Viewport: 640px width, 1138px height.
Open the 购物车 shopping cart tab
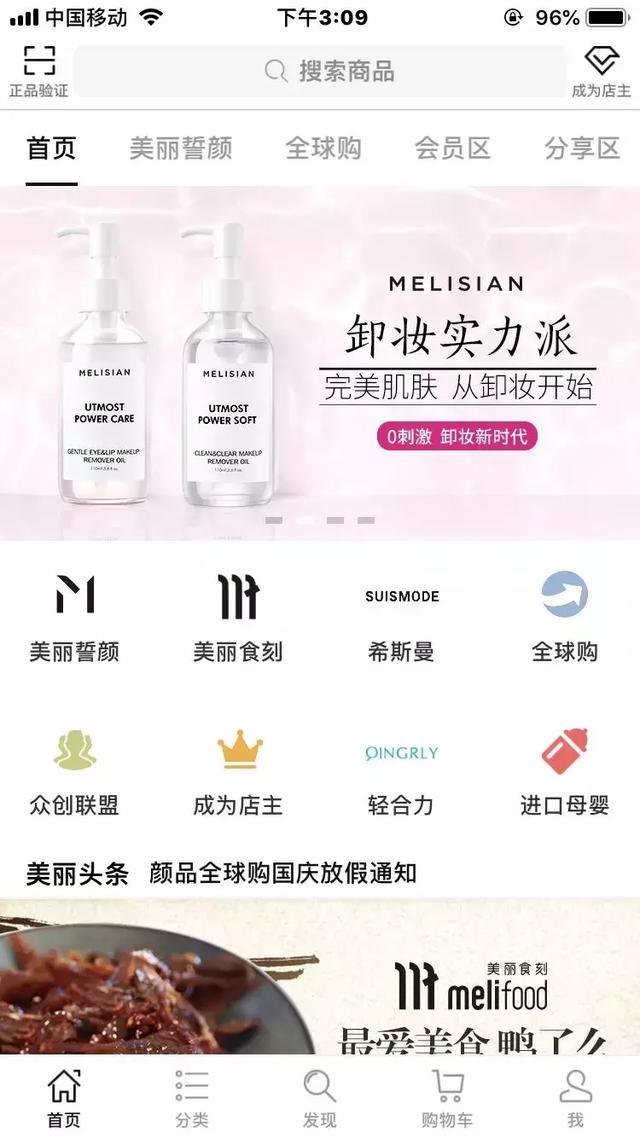click(x=447, y=1098)
